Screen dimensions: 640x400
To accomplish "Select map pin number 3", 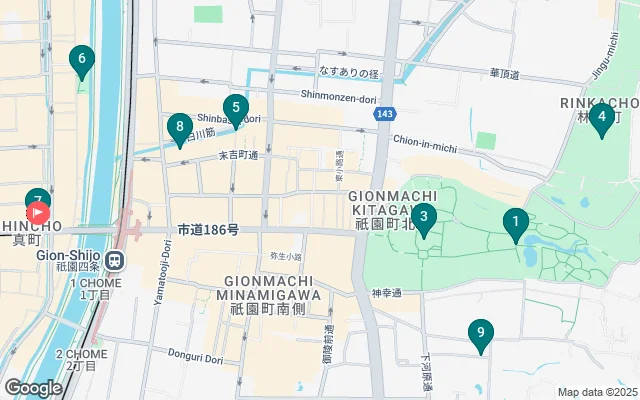I will click(423, 217).
